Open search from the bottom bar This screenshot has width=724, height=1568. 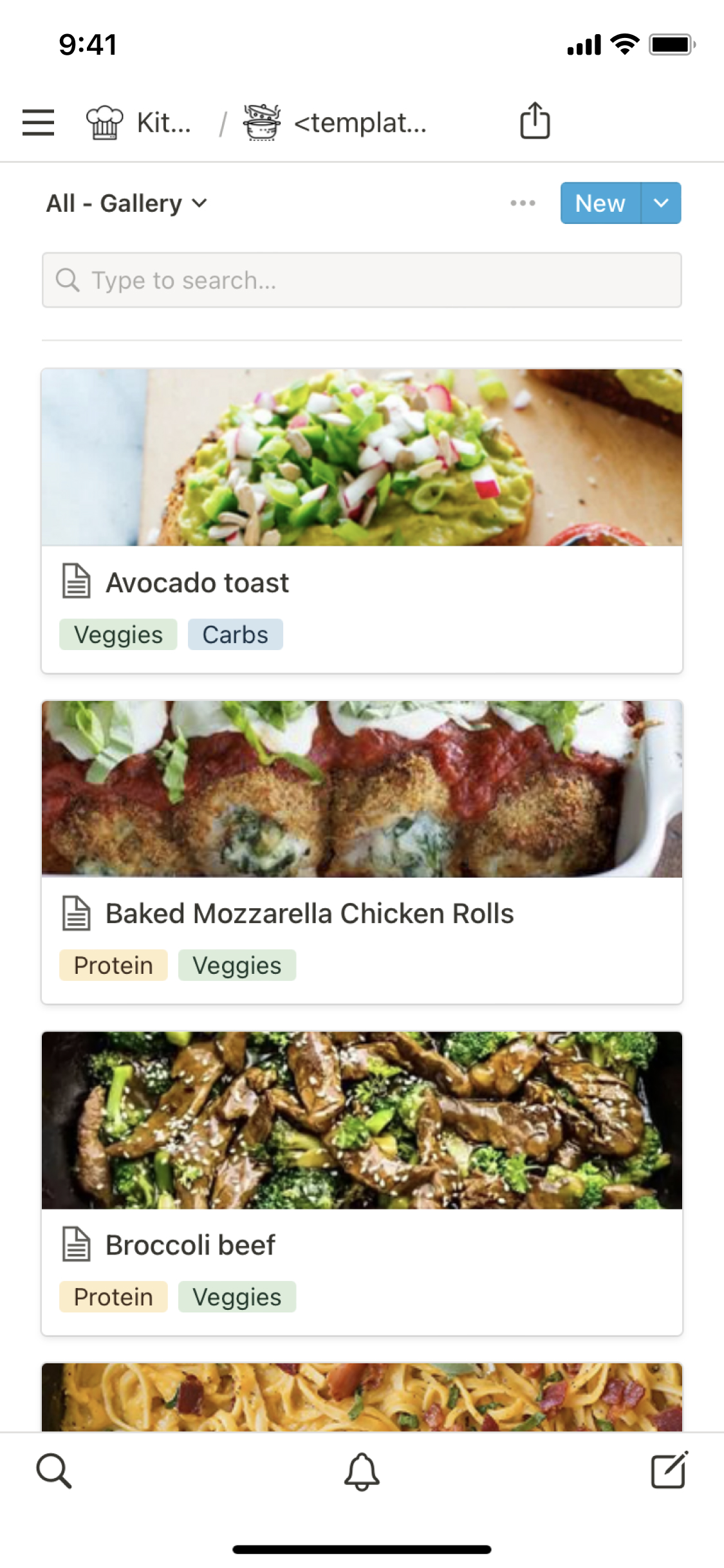54,1471
